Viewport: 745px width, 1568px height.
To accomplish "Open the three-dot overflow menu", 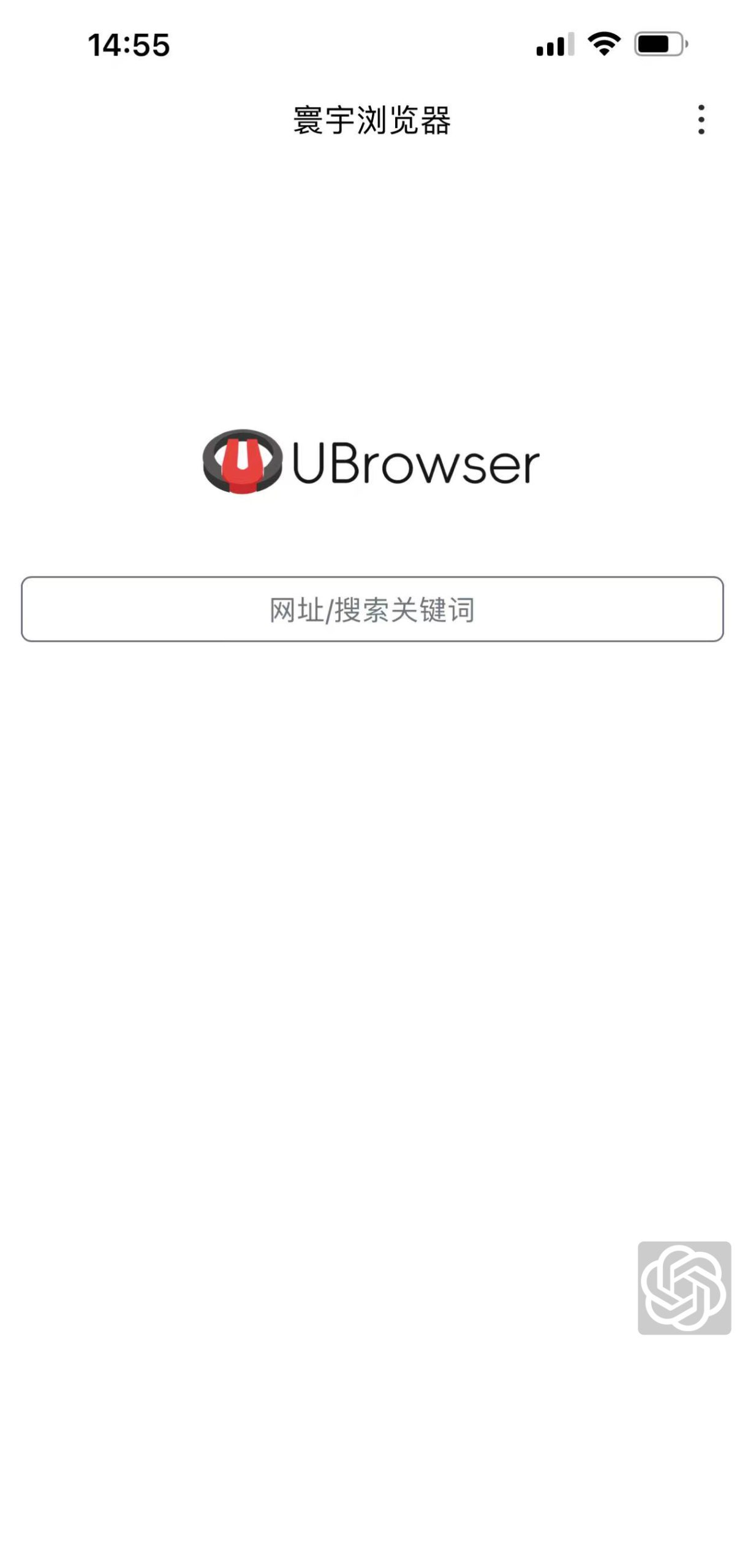I will click(701, 119).
